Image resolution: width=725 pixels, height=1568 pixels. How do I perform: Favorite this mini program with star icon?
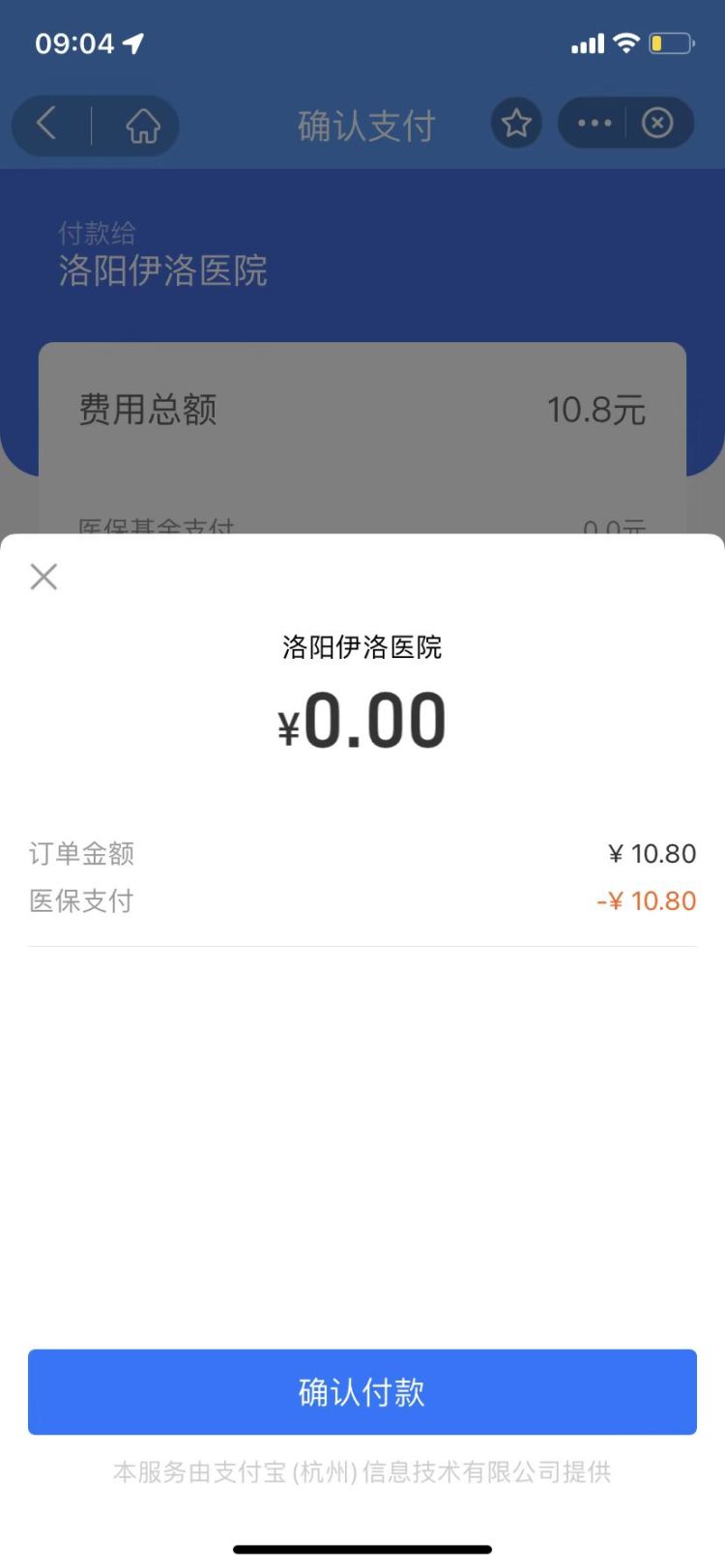(x=516, y=124)
